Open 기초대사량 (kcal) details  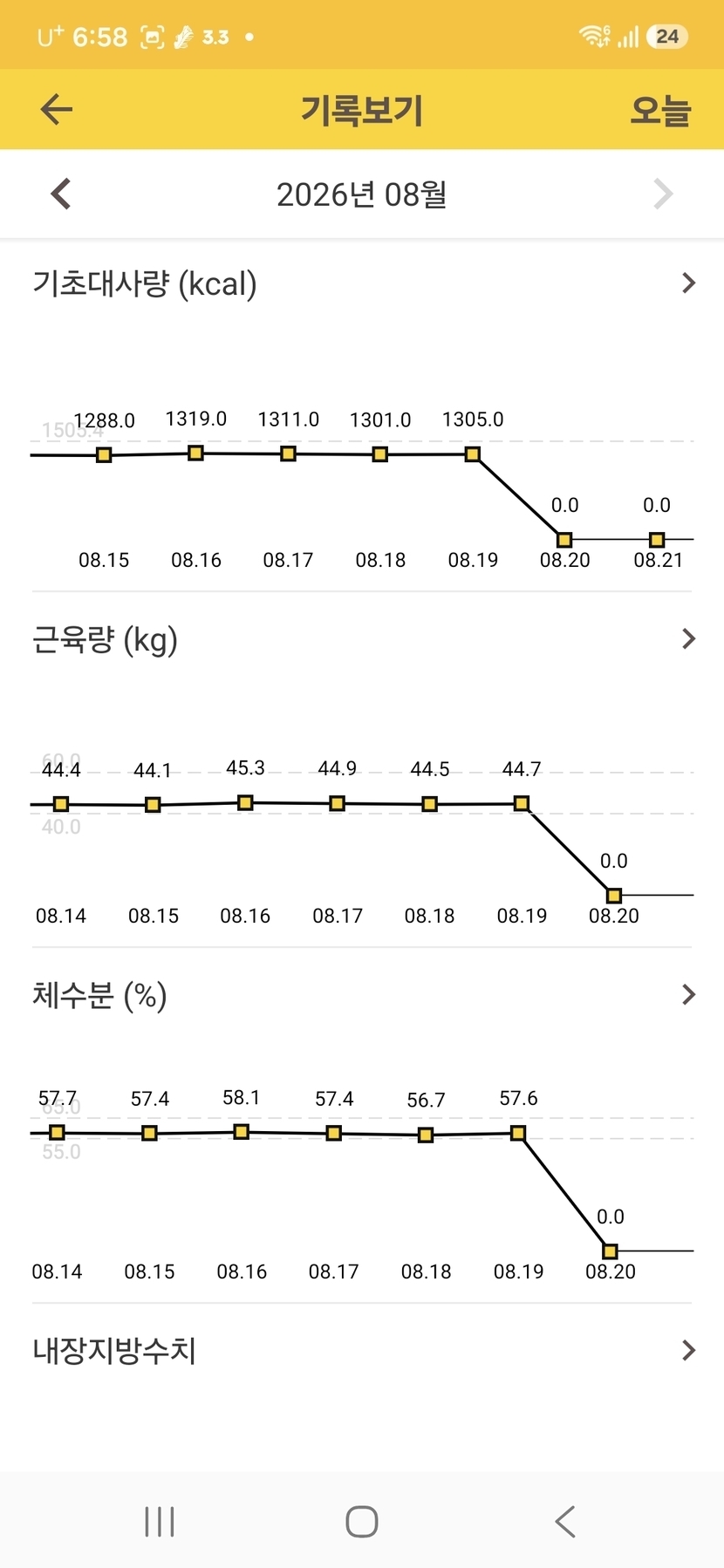362,283
